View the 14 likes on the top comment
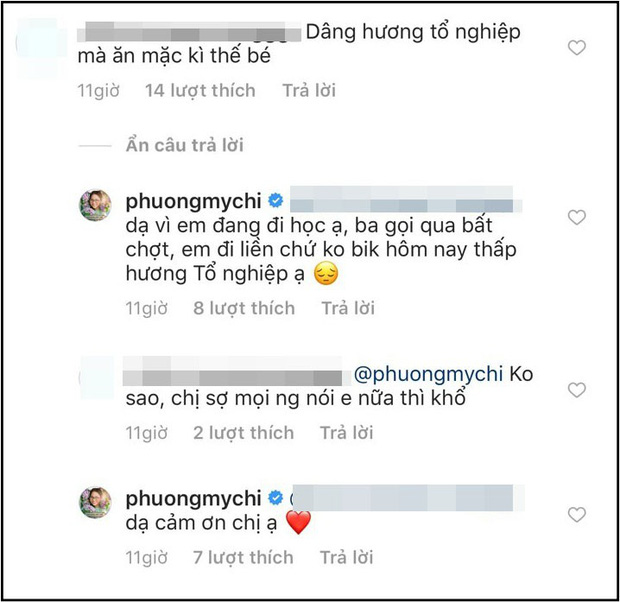This screenshot has width=620, height=602. [x=200, y=90]
